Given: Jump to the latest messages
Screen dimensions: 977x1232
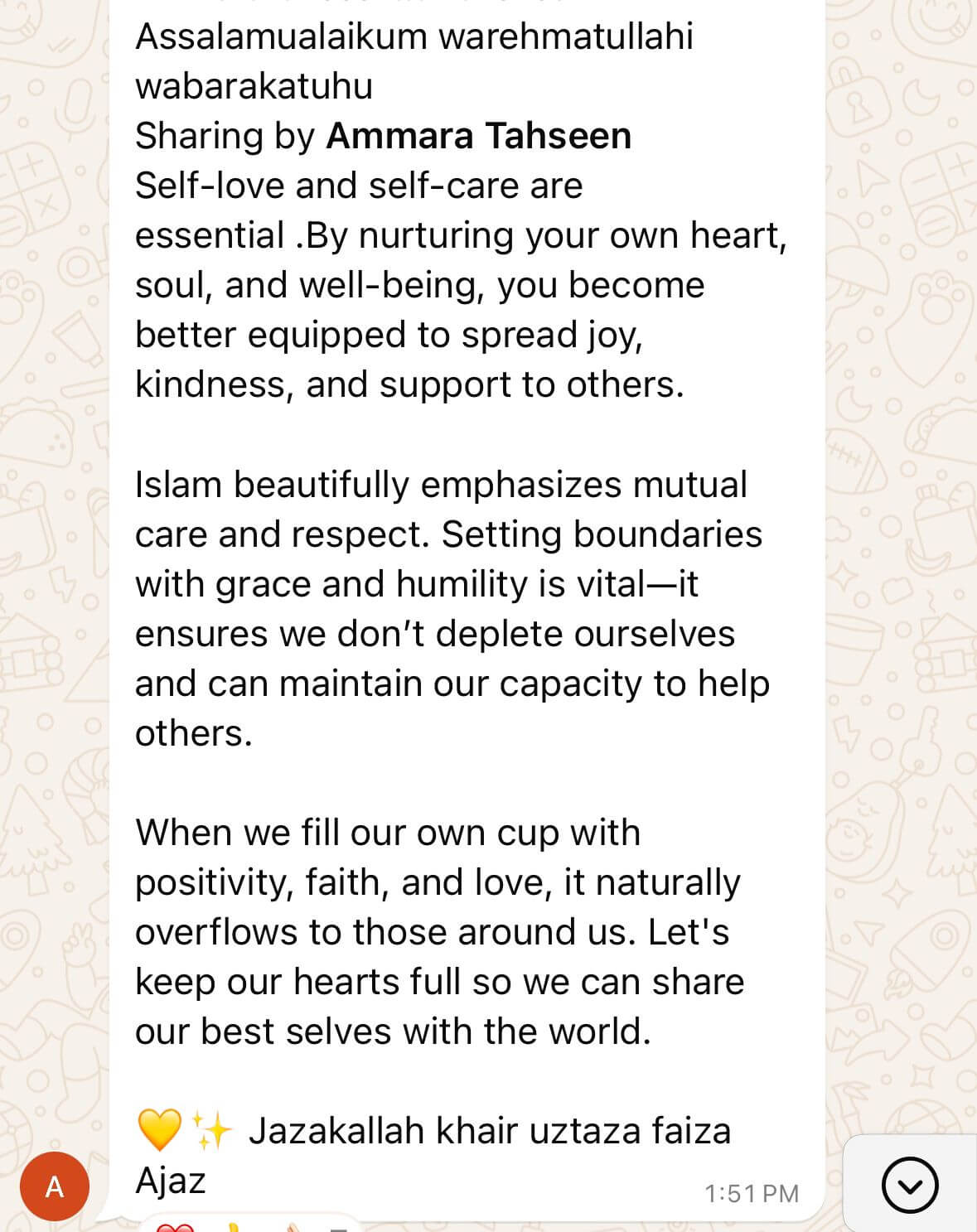Looking at the screenshot, I should coord(910,1186).
